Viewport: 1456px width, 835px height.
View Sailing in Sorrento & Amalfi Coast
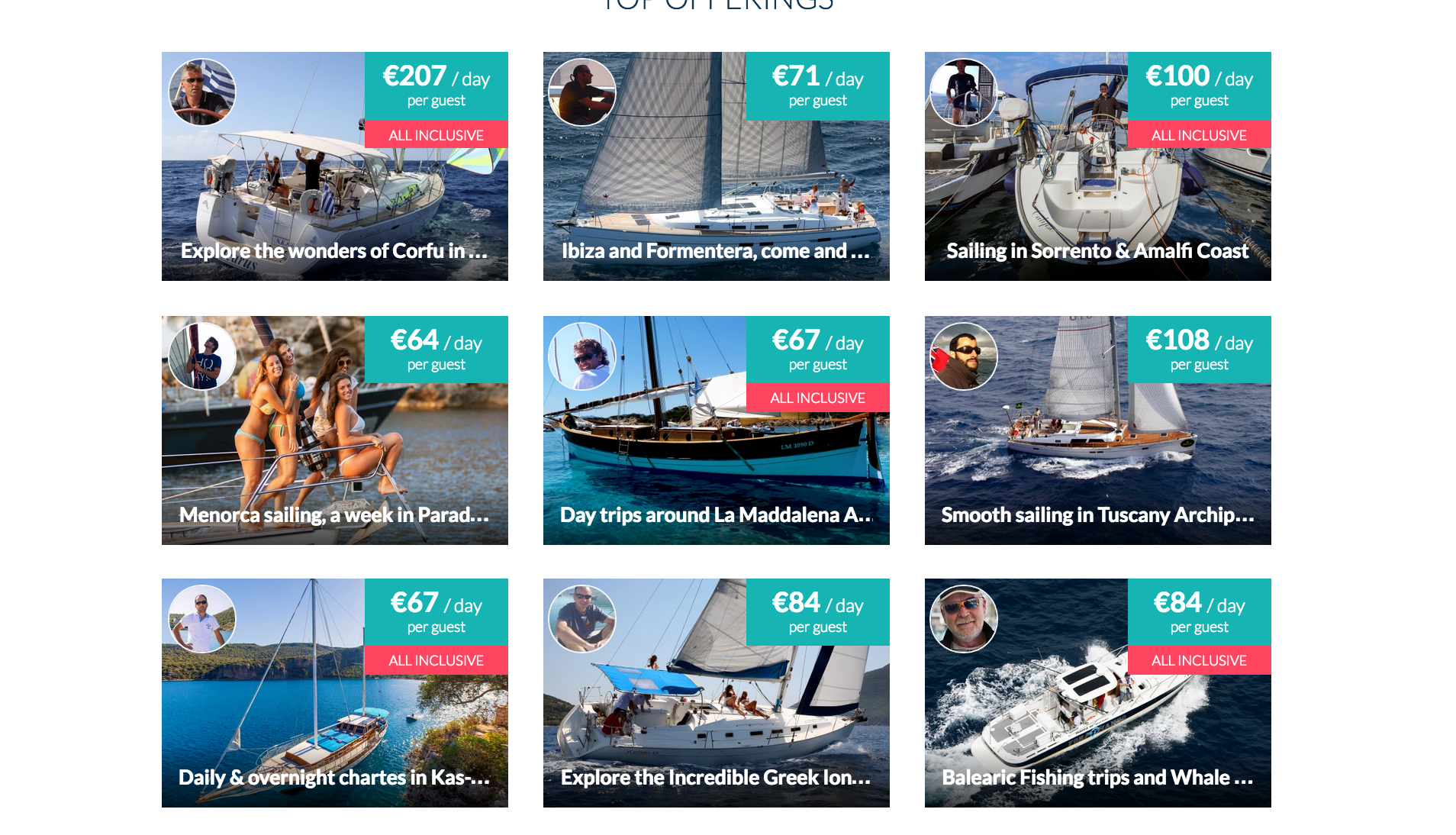point(1097,166)
